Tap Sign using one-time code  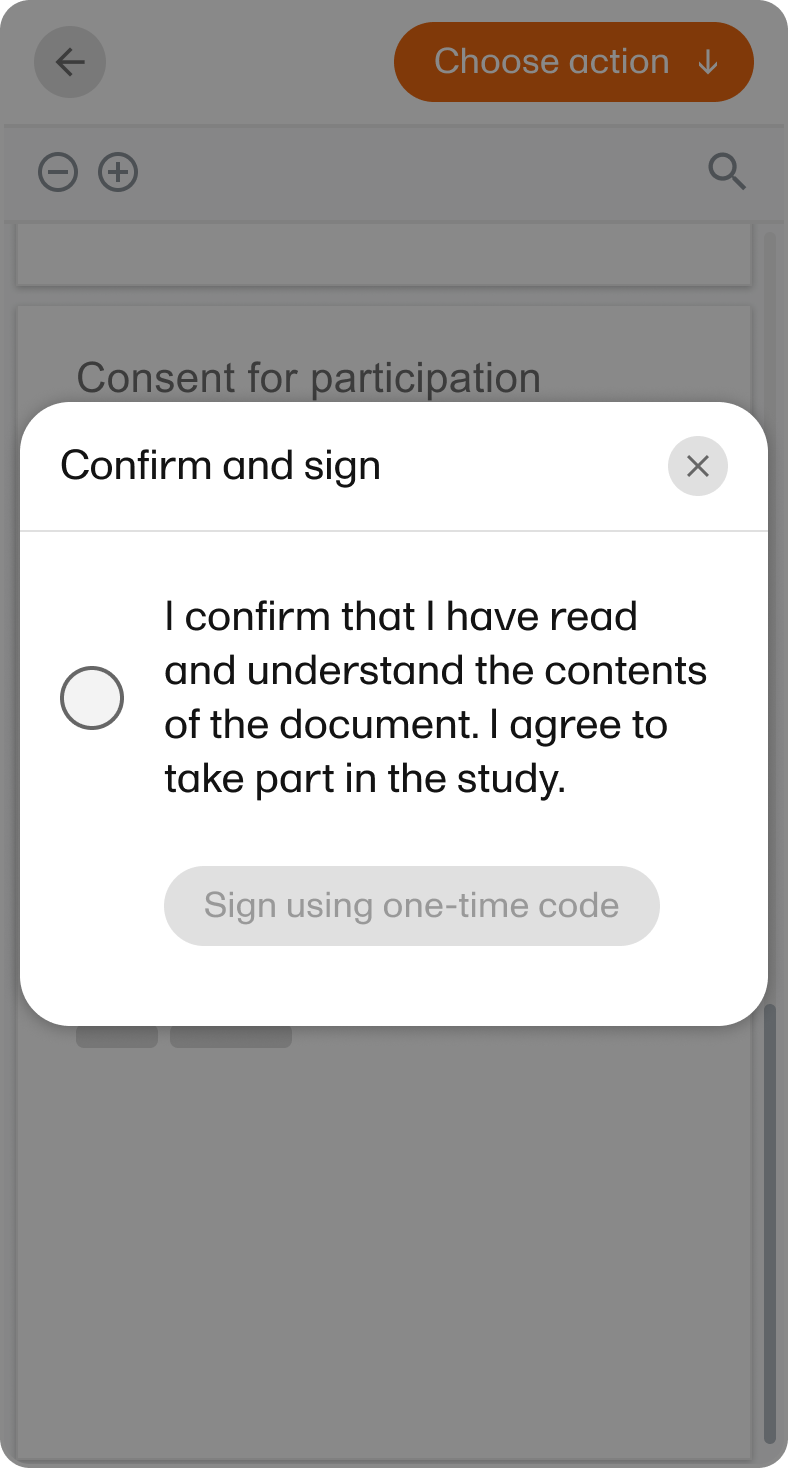click(x=411, y=906)
